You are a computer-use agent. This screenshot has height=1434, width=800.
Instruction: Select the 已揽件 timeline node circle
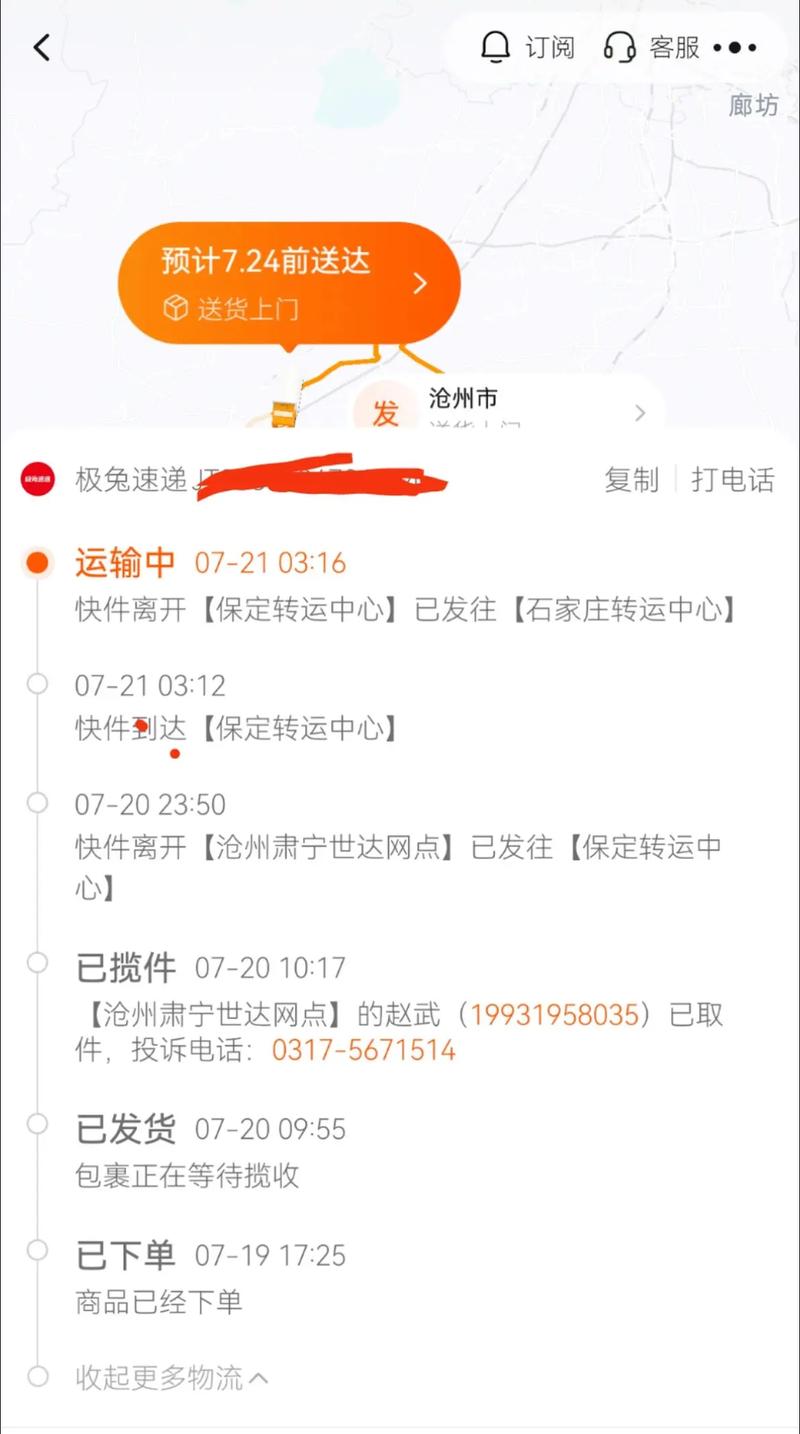[x=39, y=964]
